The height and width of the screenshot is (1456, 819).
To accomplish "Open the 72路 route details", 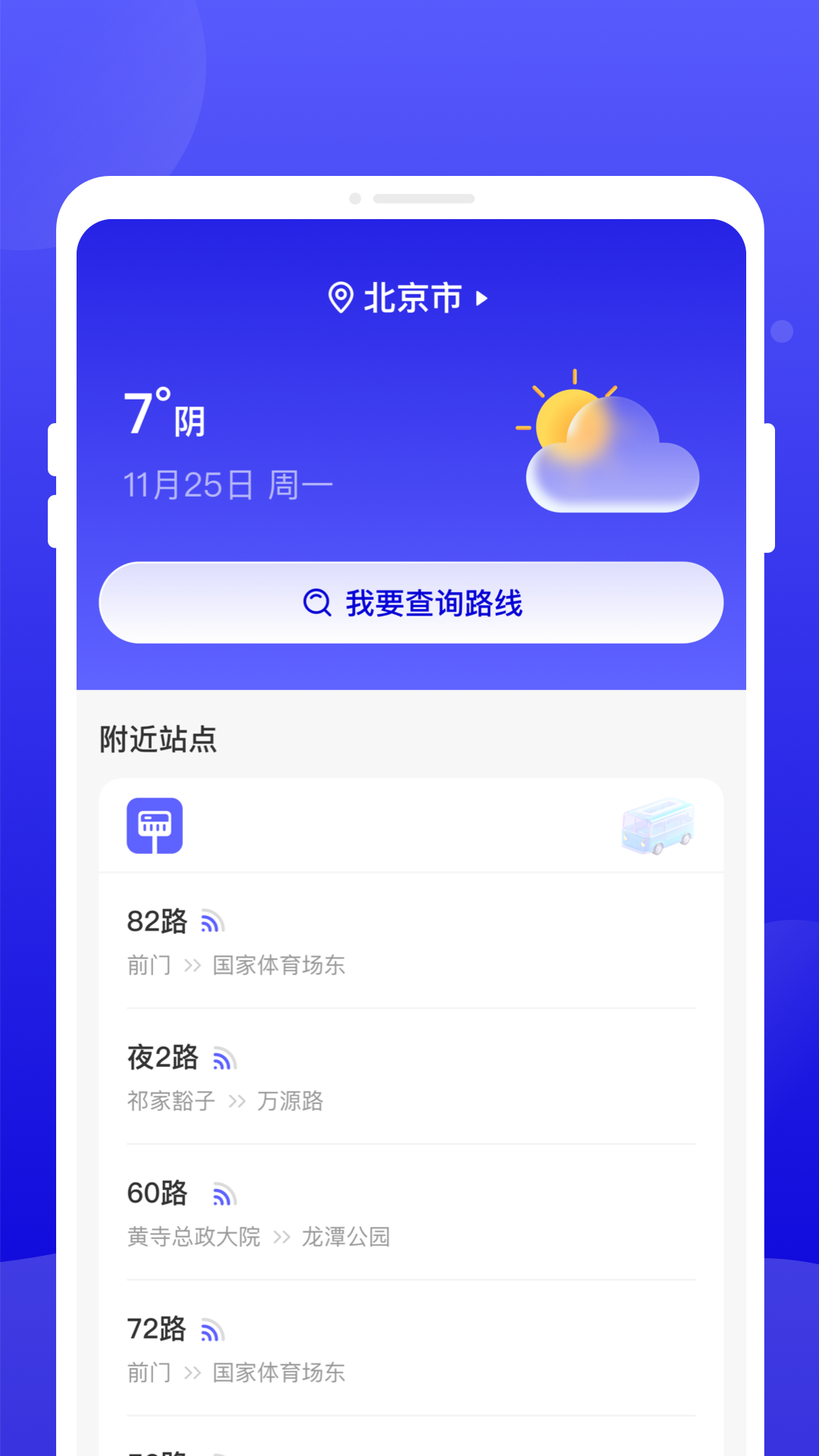I will (156, 1329).
